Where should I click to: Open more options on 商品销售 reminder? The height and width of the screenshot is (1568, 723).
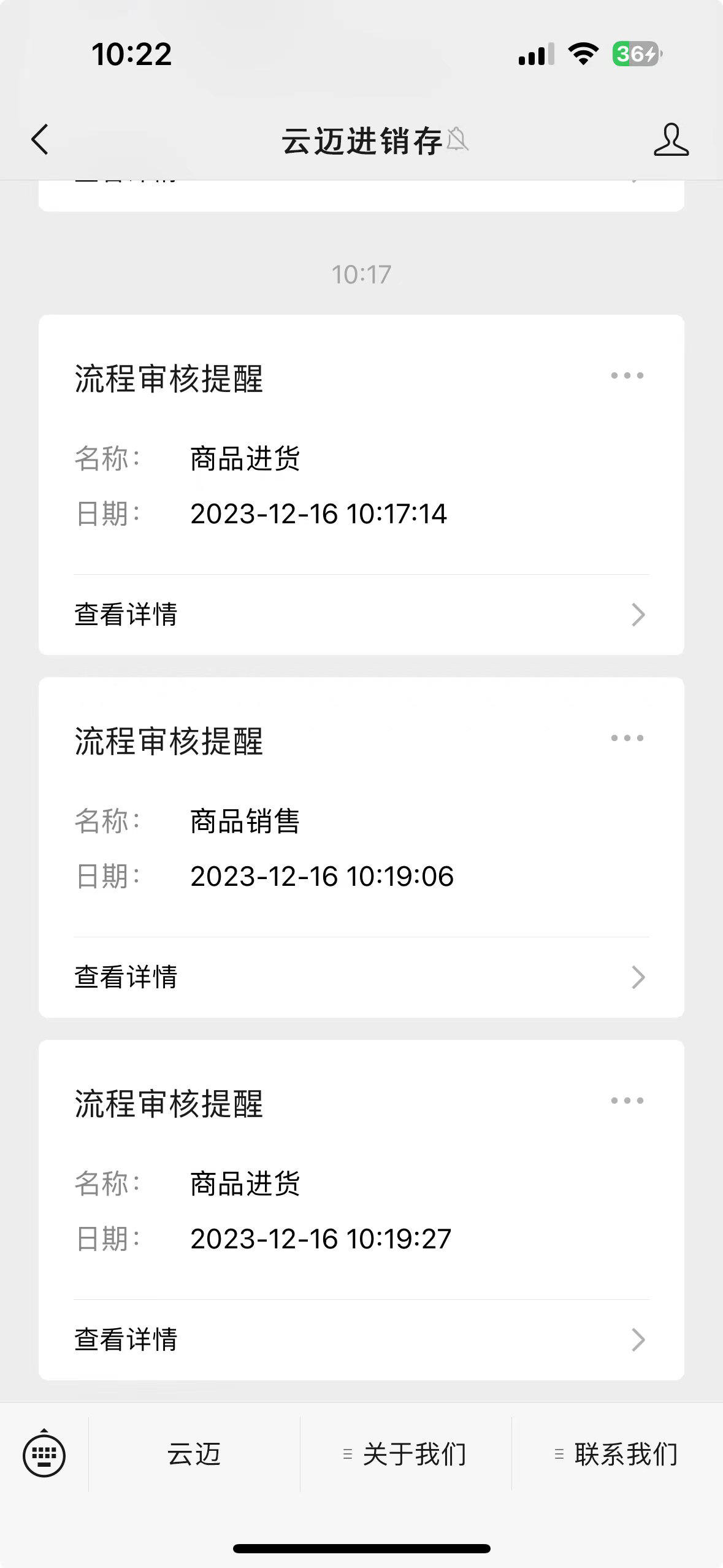[x=627, y=739]
